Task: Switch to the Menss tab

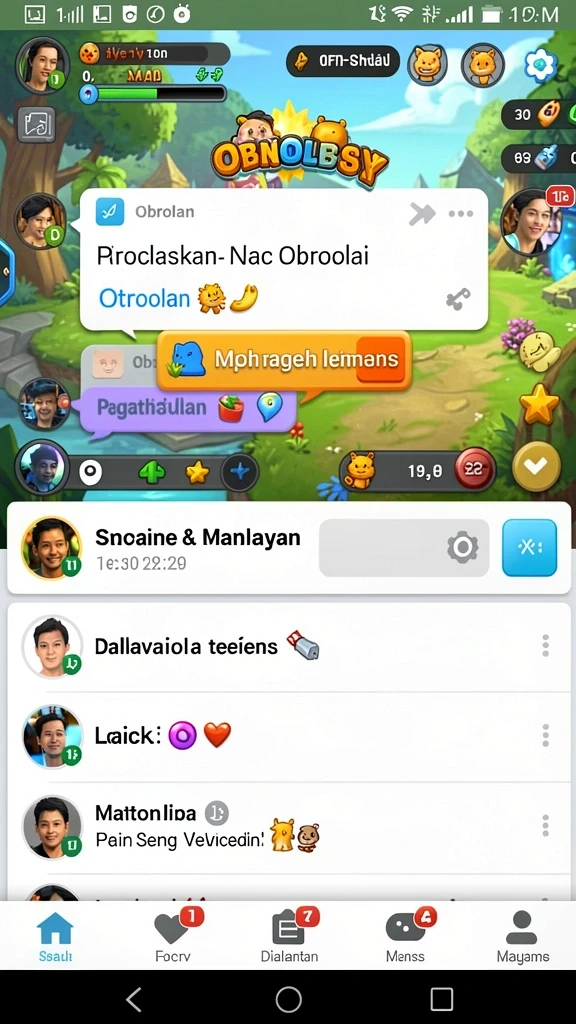Action: [405, 937]
